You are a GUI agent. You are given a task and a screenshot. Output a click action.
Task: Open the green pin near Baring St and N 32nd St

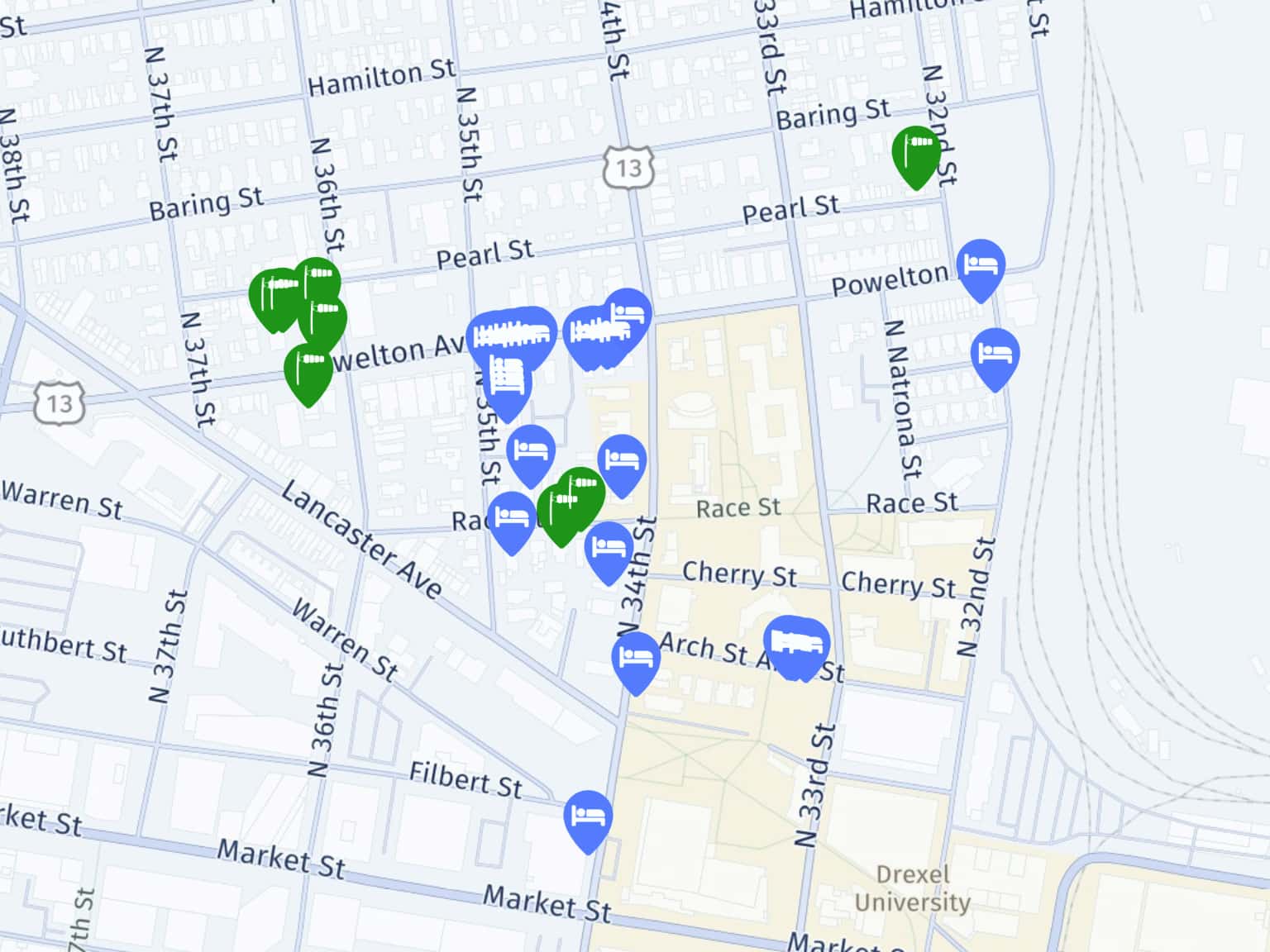pos(916,154)
